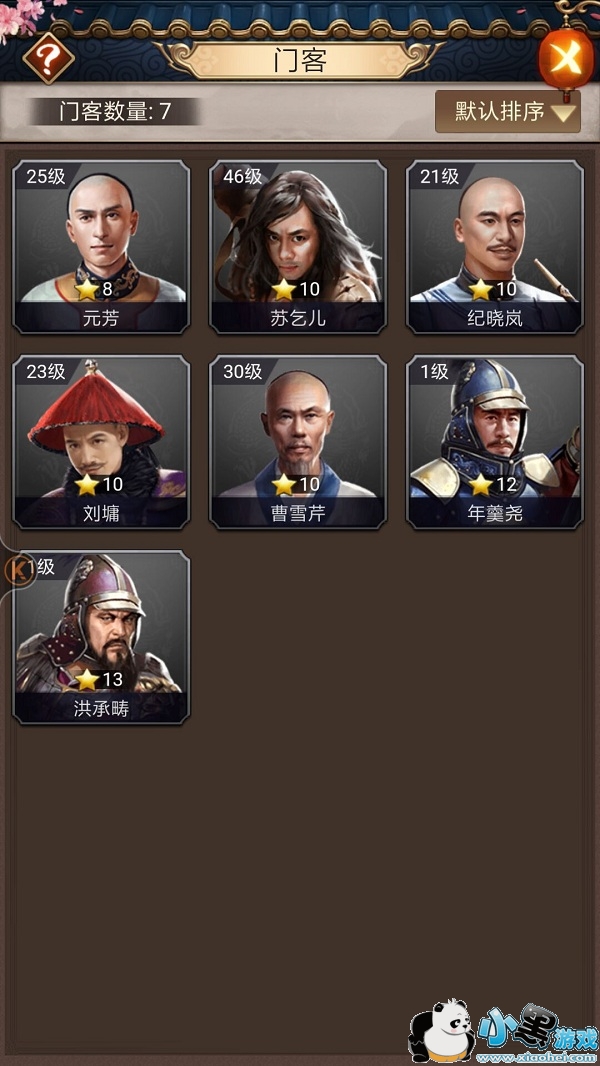The height and width of the screenshot is (1066, 600).
Task: Expand the 默认排序 sort dropdown
Action: click(x=508, y=111)
